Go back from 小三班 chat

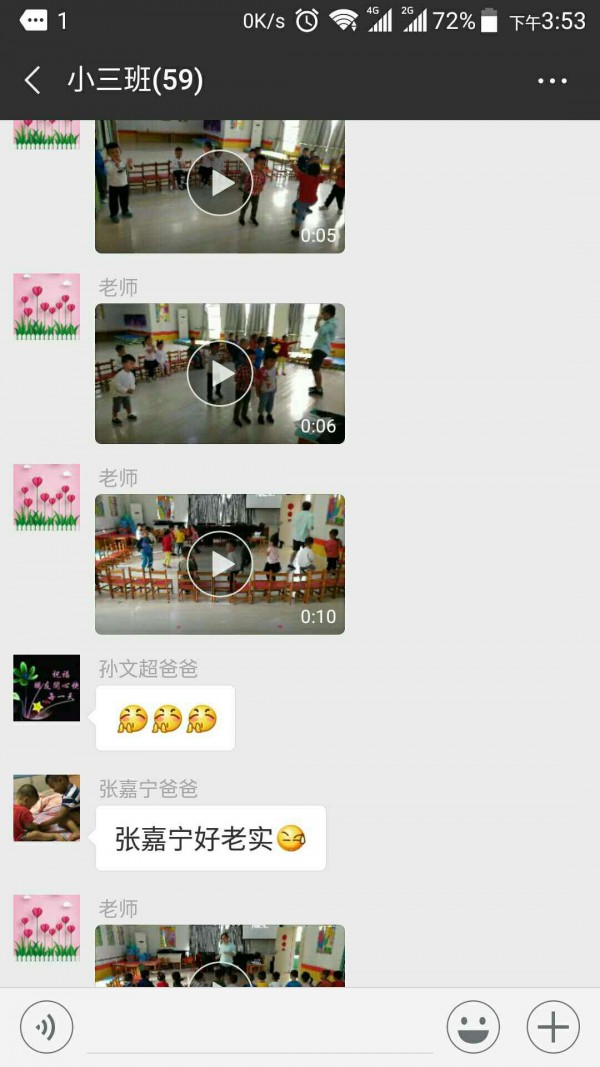33,80
